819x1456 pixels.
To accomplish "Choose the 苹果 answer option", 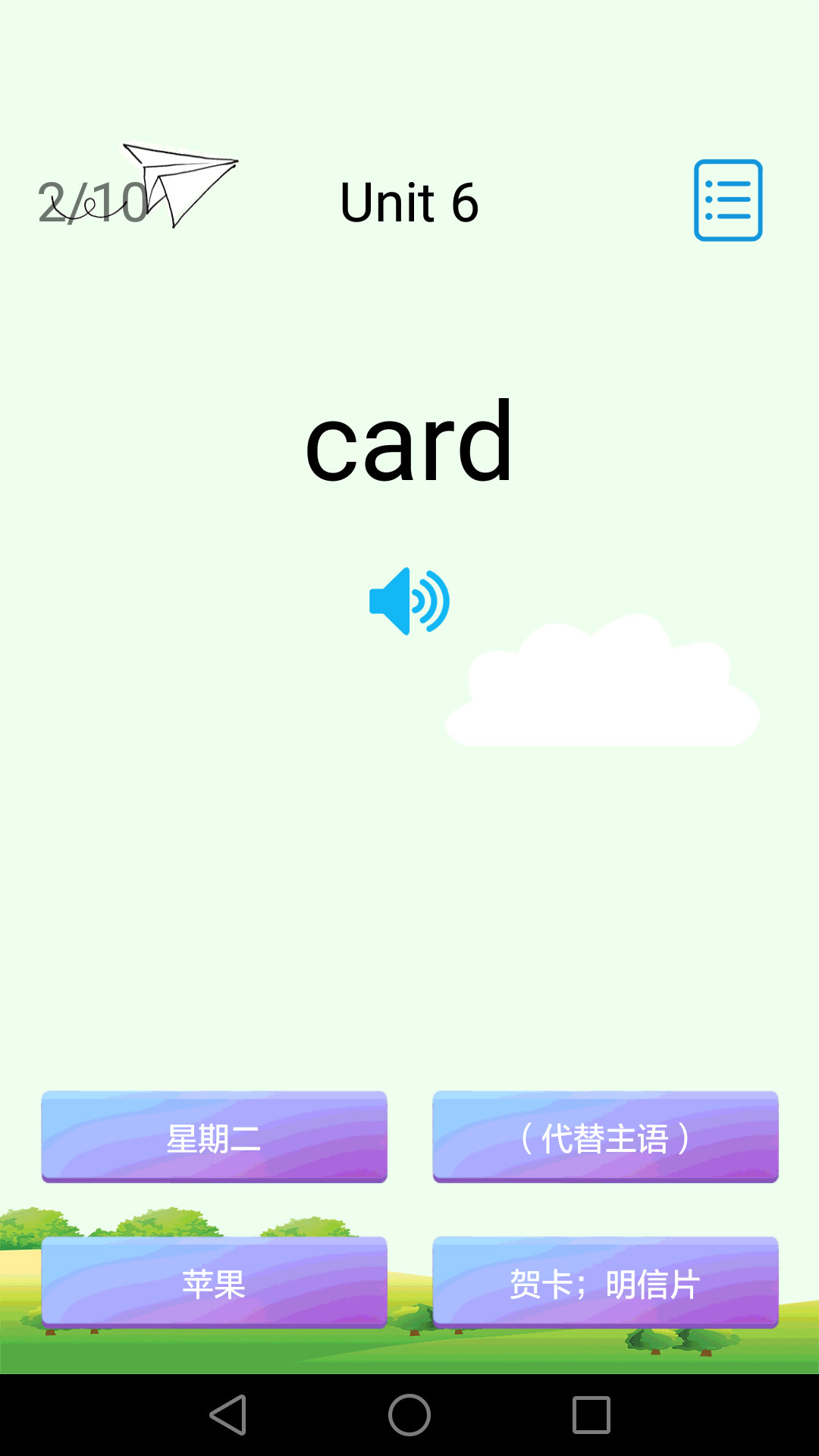I will pyautogui.click(x=215, y=1282).
